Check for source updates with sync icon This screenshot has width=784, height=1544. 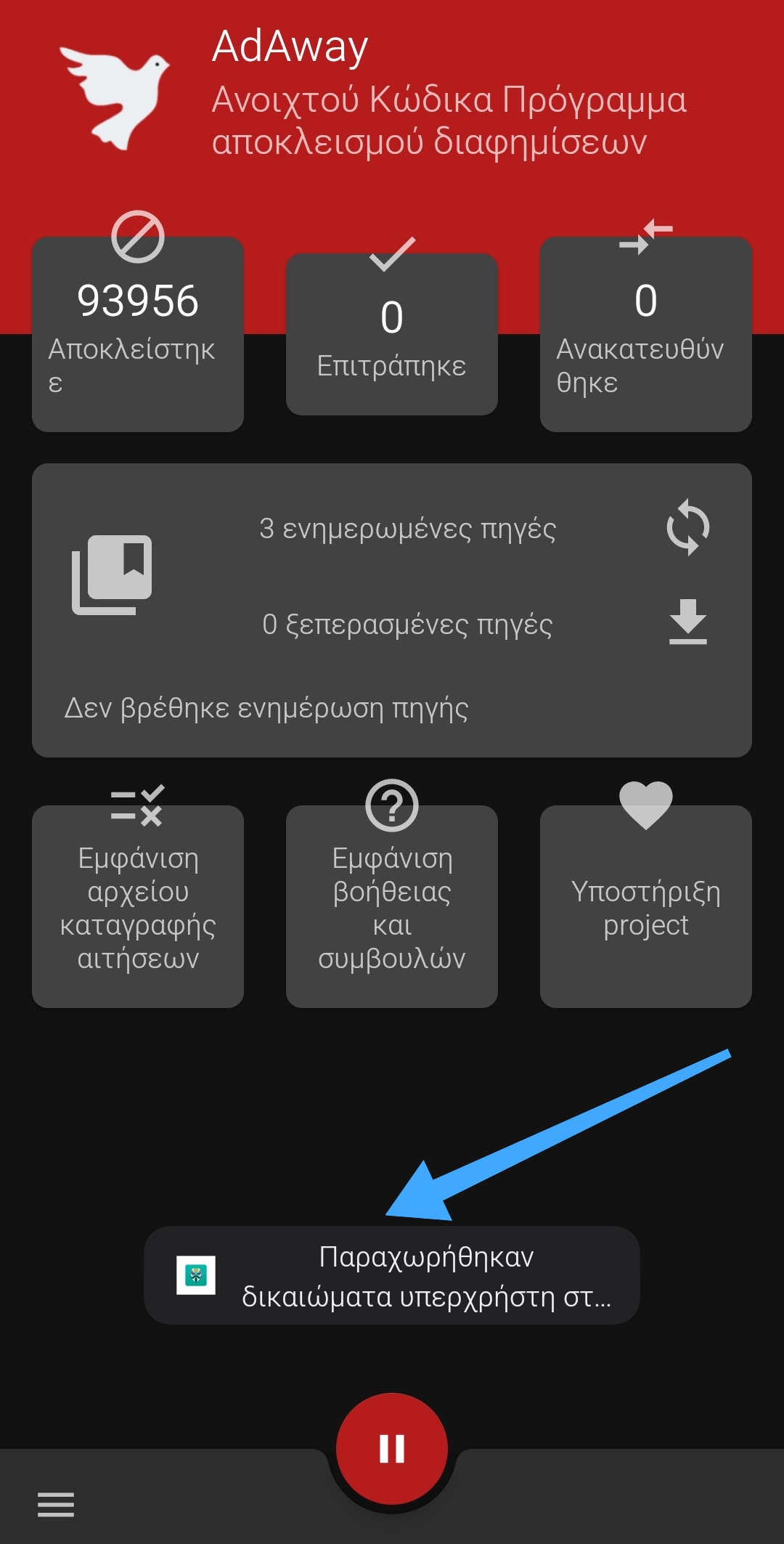tap(687, 528)
